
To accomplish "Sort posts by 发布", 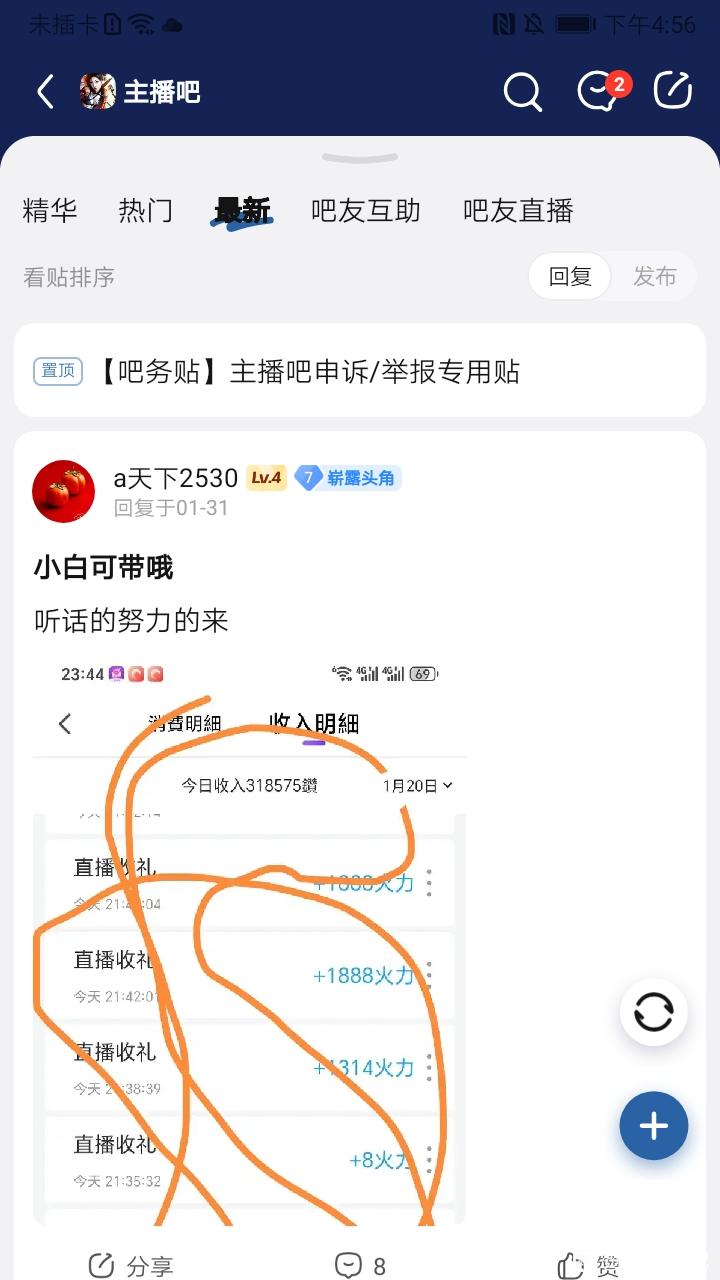I will point(654,276).
